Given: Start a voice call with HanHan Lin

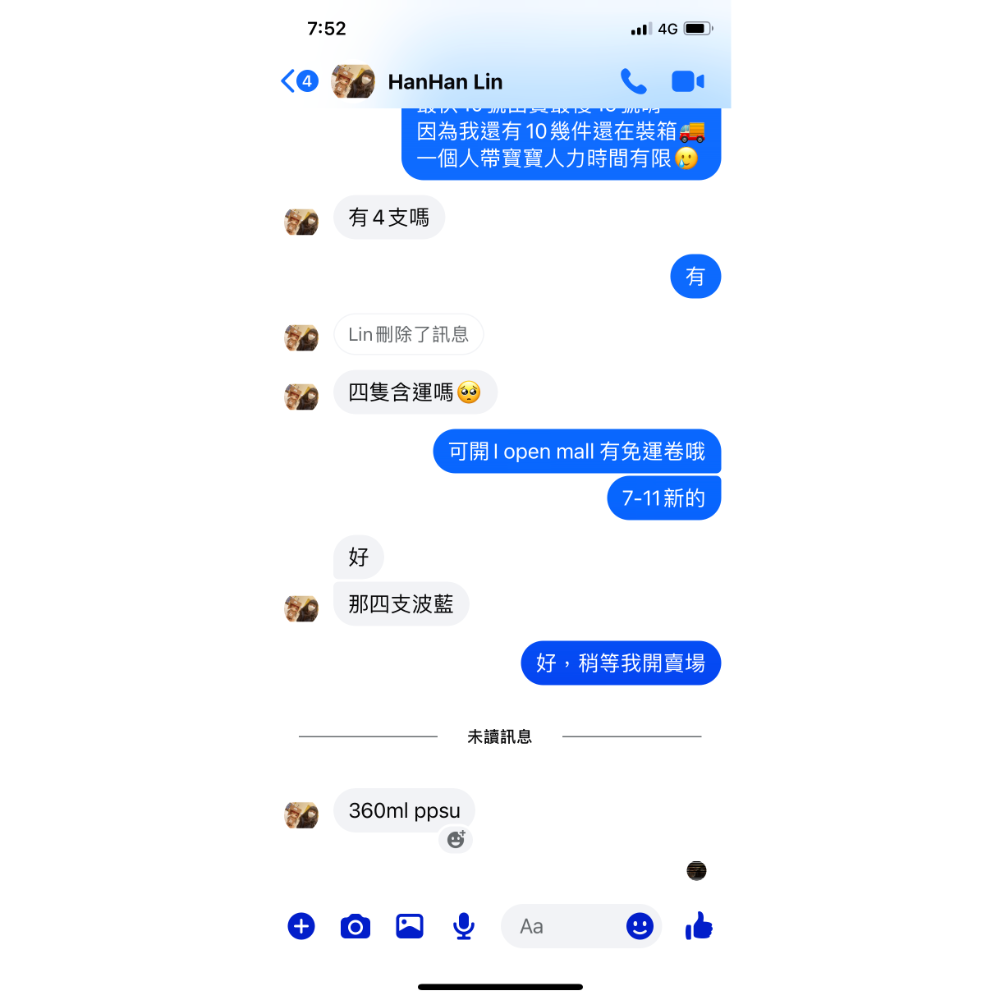Looking at the screenshot, I should point(633,81).
